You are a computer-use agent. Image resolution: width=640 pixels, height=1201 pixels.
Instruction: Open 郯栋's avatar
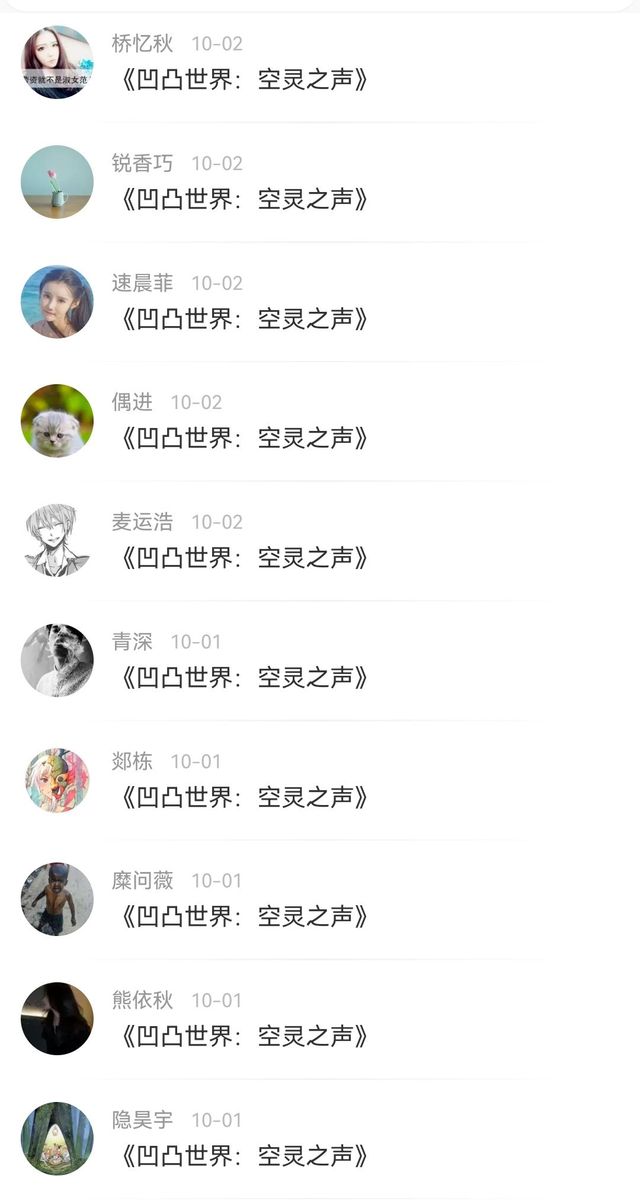pyautogui.click(x=57, y=779)
